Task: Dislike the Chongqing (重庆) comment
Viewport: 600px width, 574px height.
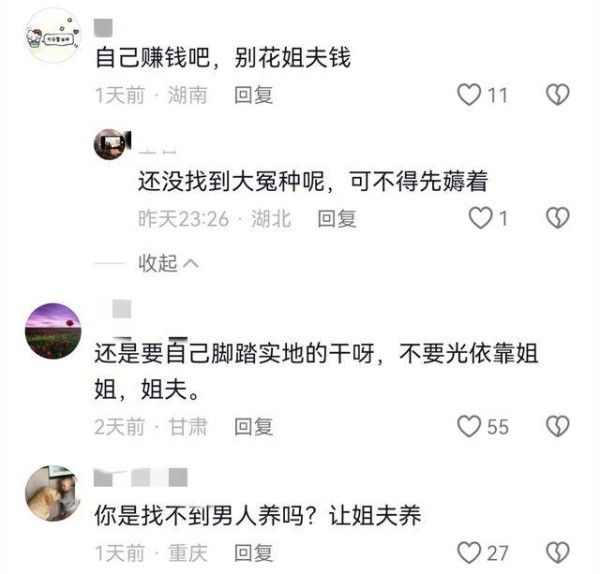Action: (557, 552)
